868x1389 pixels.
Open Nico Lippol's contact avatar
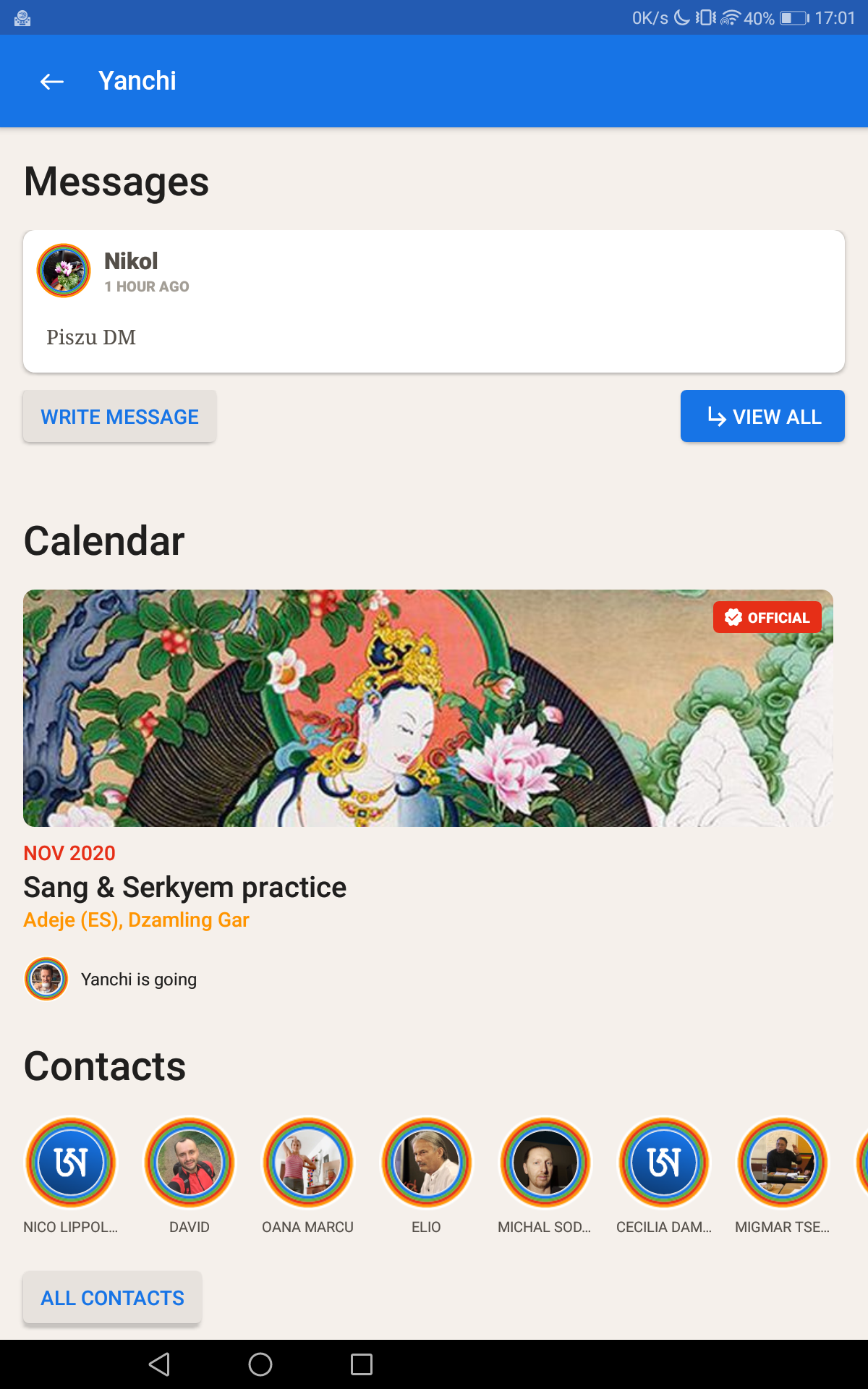71,1163
